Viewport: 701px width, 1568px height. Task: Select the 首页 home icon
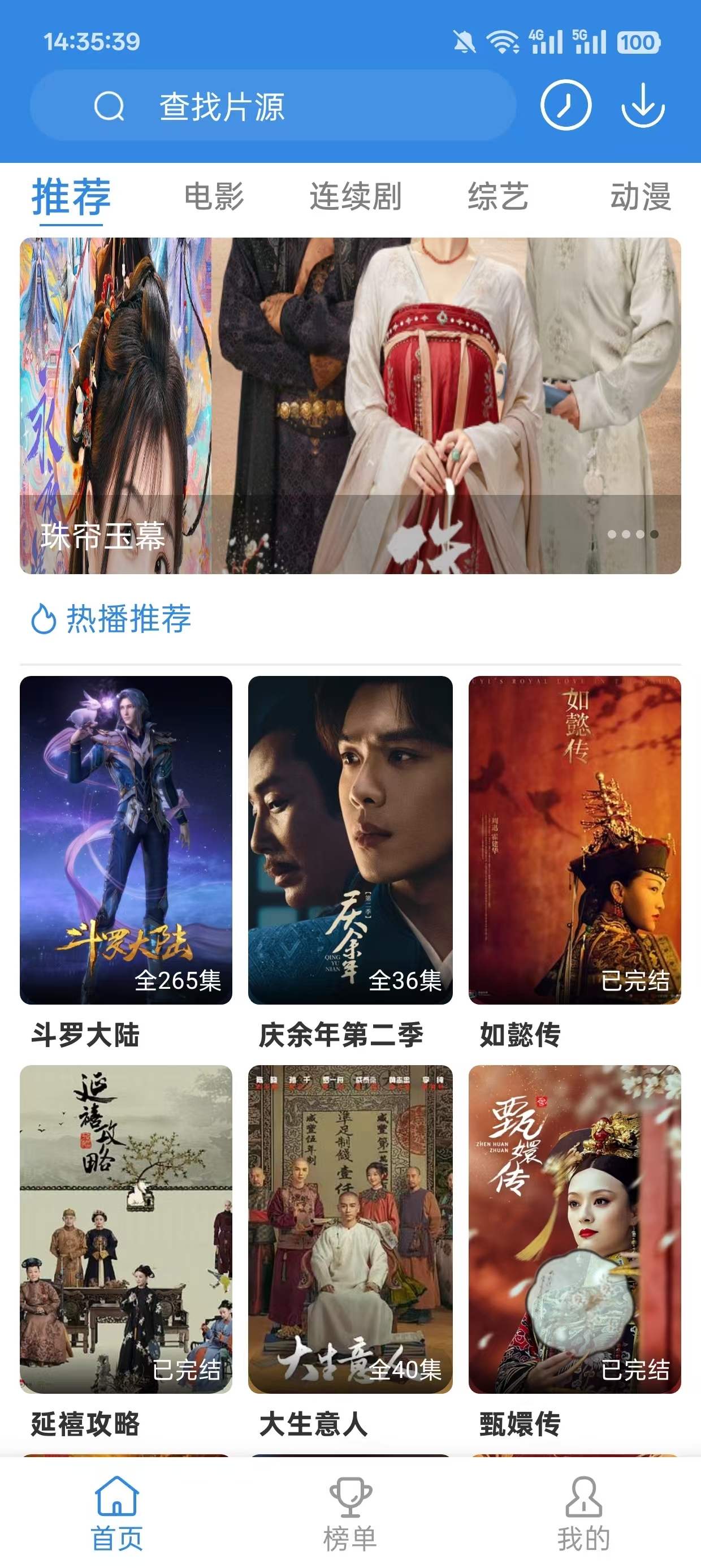coord(119,1496)
